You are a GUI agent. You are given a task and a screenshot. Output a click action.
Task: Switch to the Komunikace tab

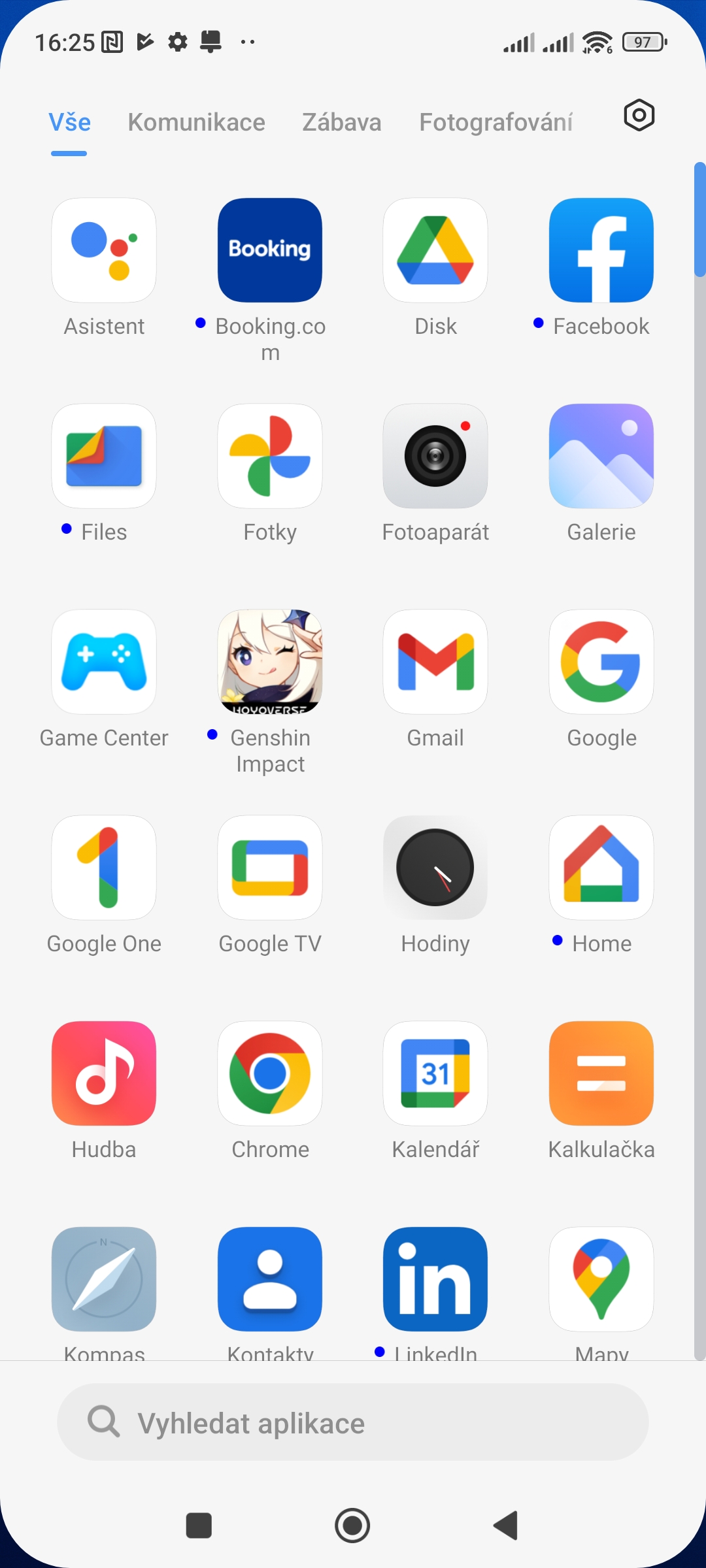[196, 122]
